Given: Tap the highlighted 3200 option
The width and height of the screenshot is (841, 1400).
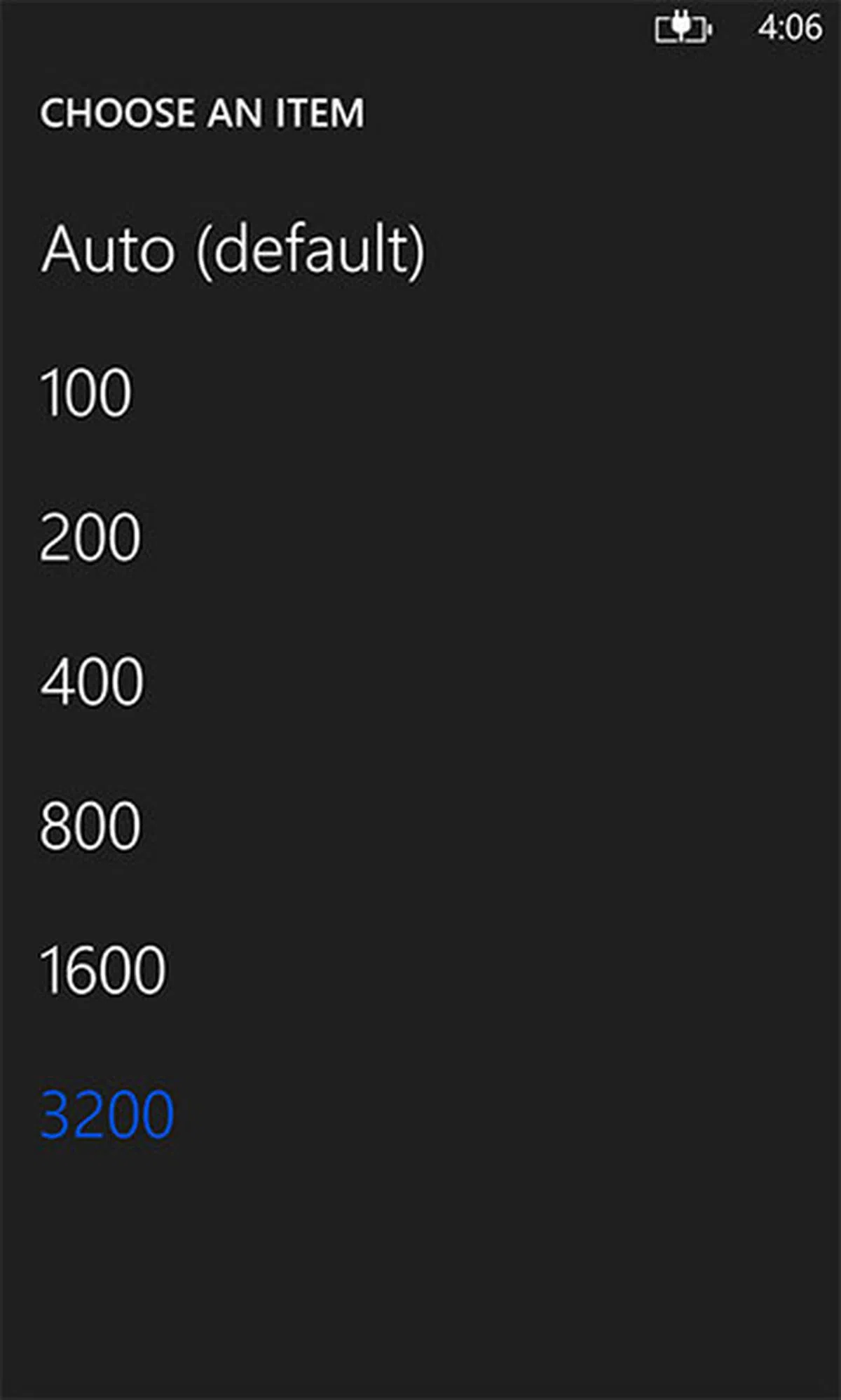Looking at the screenshot, I should 107,1116.
